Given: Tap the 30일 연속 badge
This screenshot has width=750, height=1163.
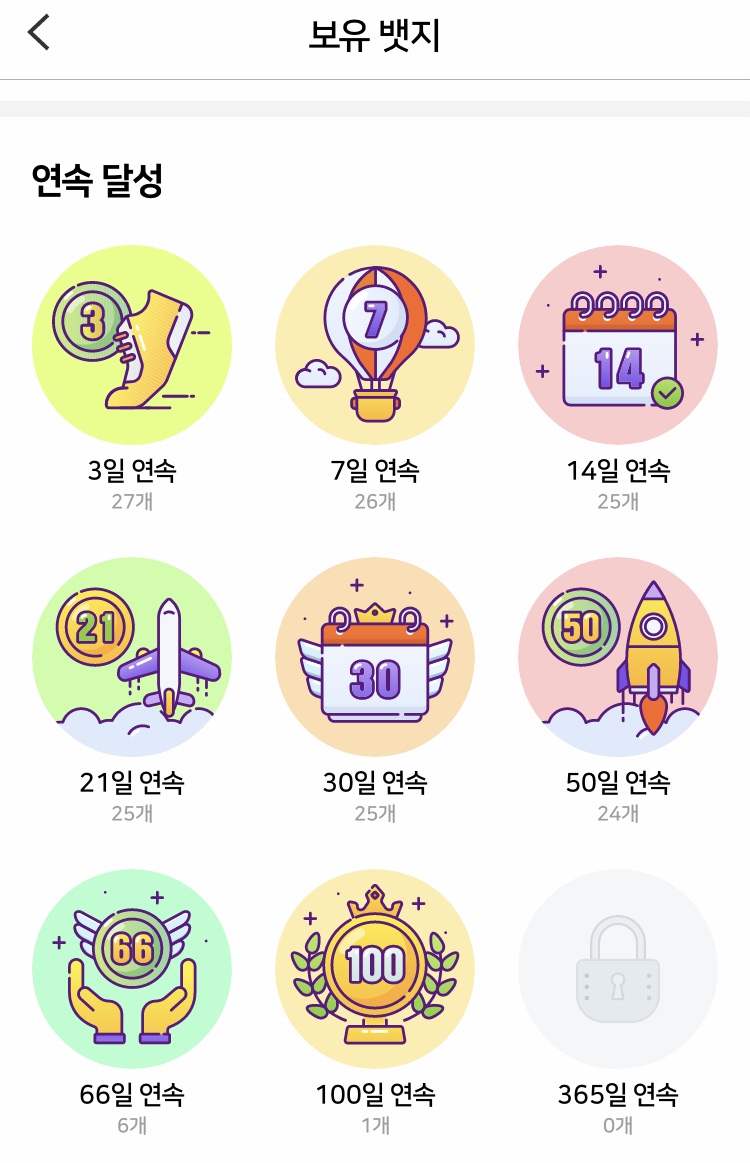Looking at the screenshot, I should [375, 656].
